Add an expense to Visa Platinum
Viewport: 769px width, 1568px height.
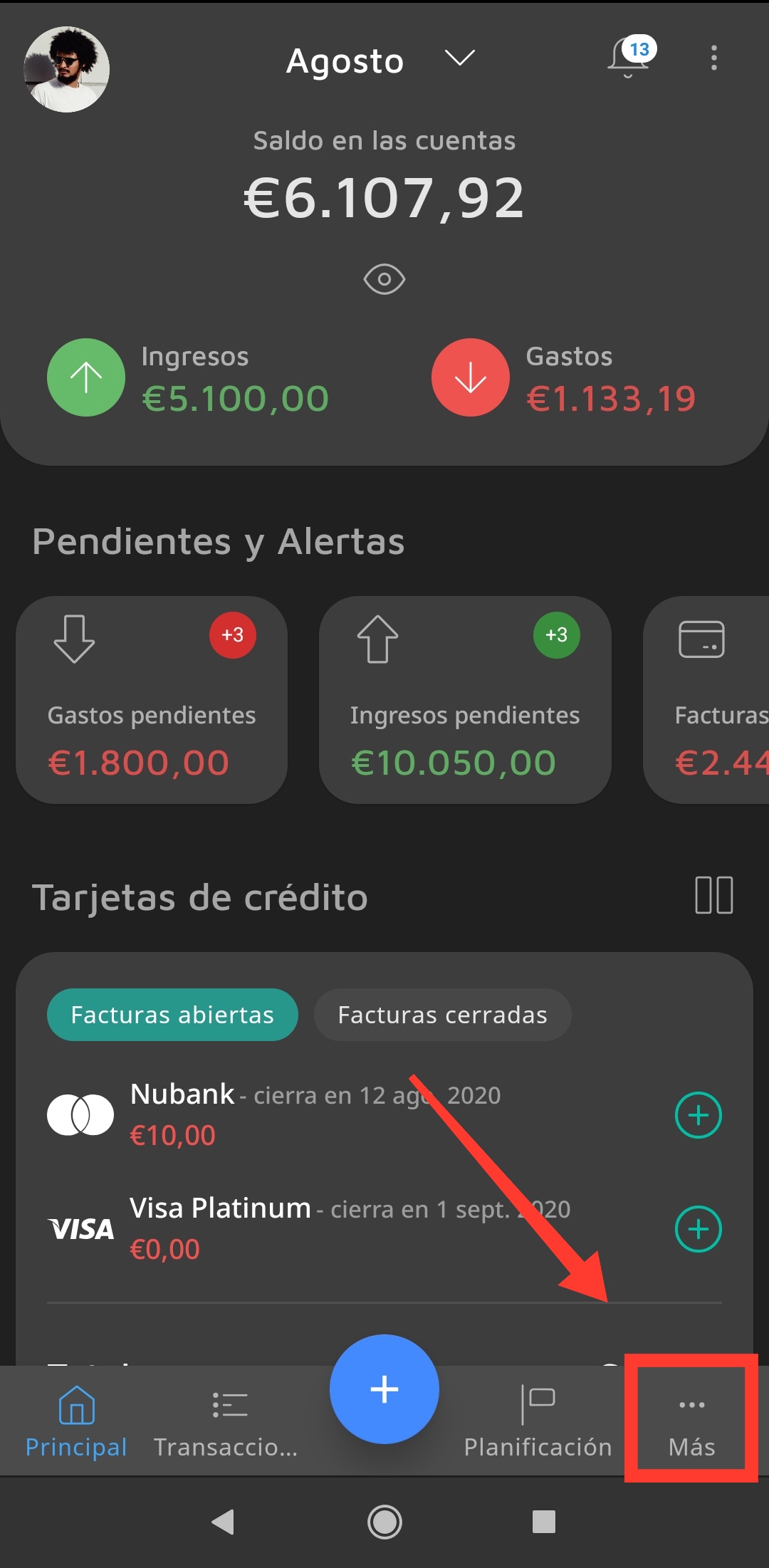pos(698,1229)
